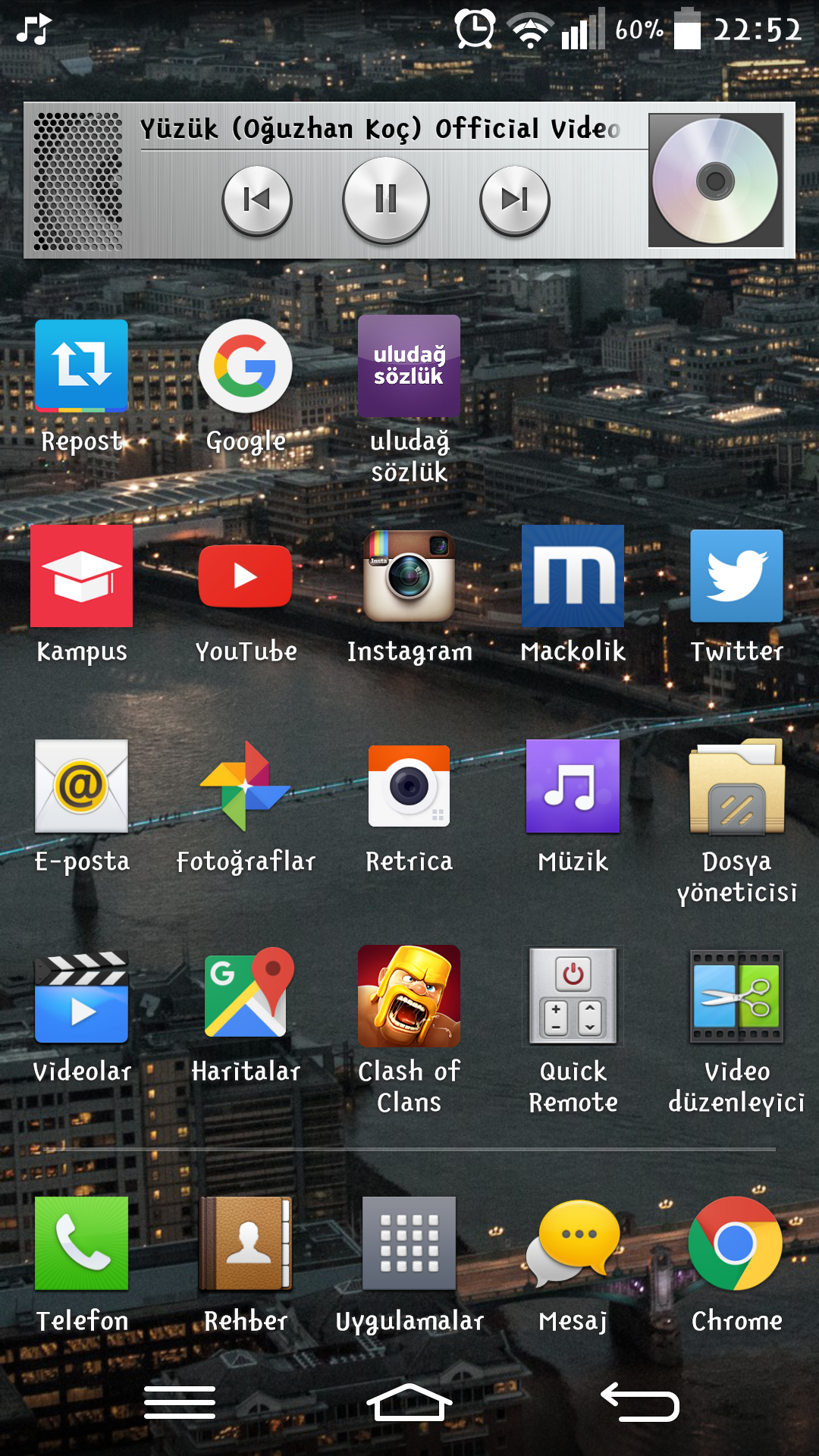Open the Mackolik app

(x=573, y=576)
